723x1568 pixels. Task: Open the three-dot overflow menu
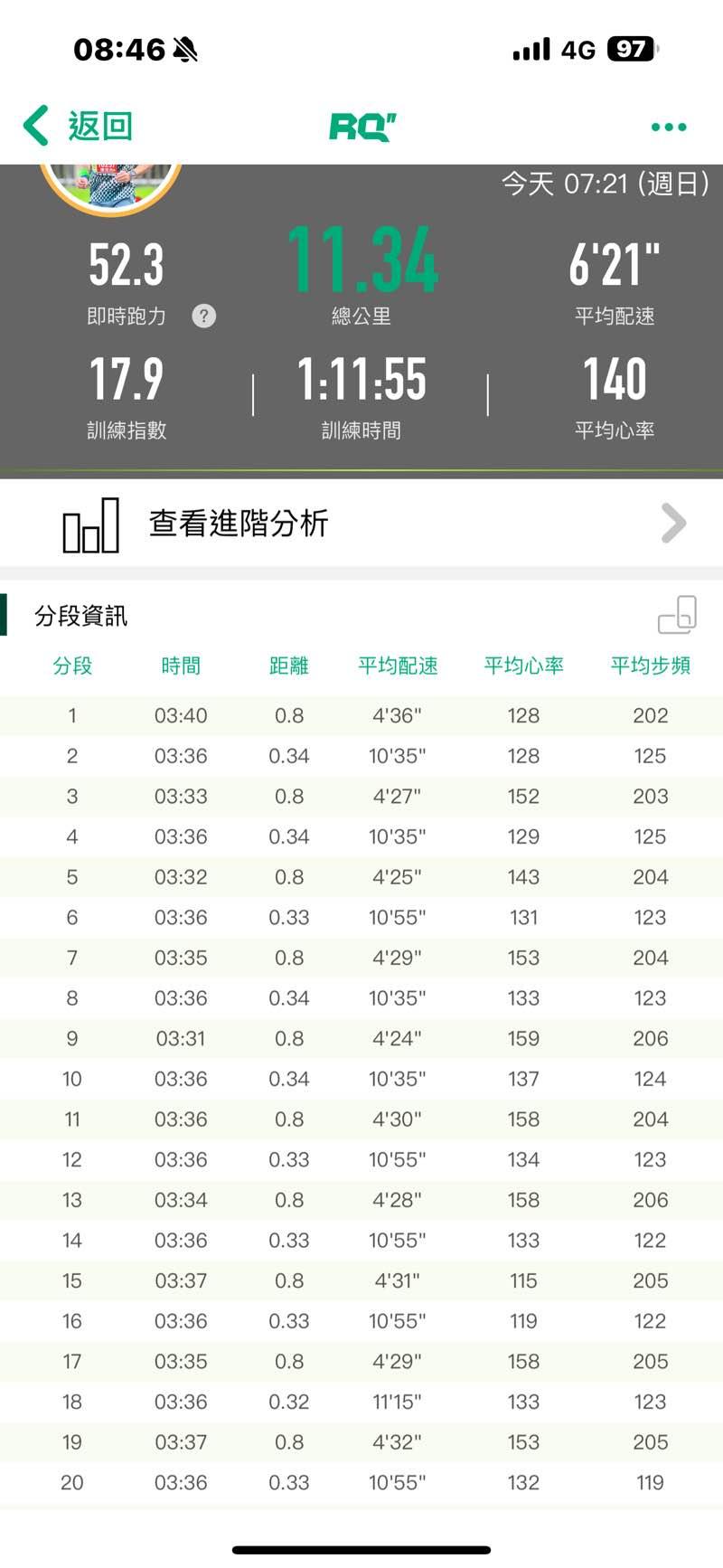669,128
